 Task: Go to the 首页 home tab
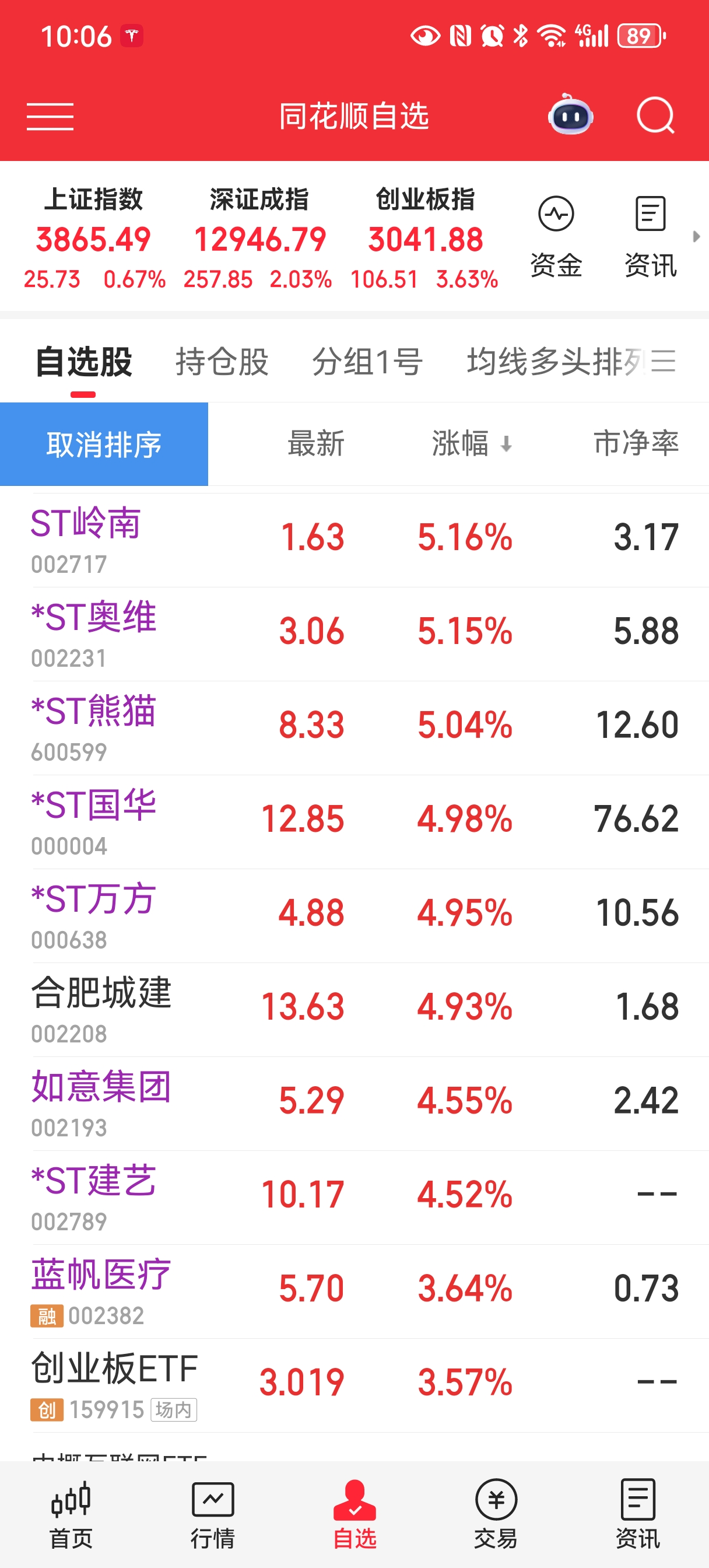(x=71, y=1515)
